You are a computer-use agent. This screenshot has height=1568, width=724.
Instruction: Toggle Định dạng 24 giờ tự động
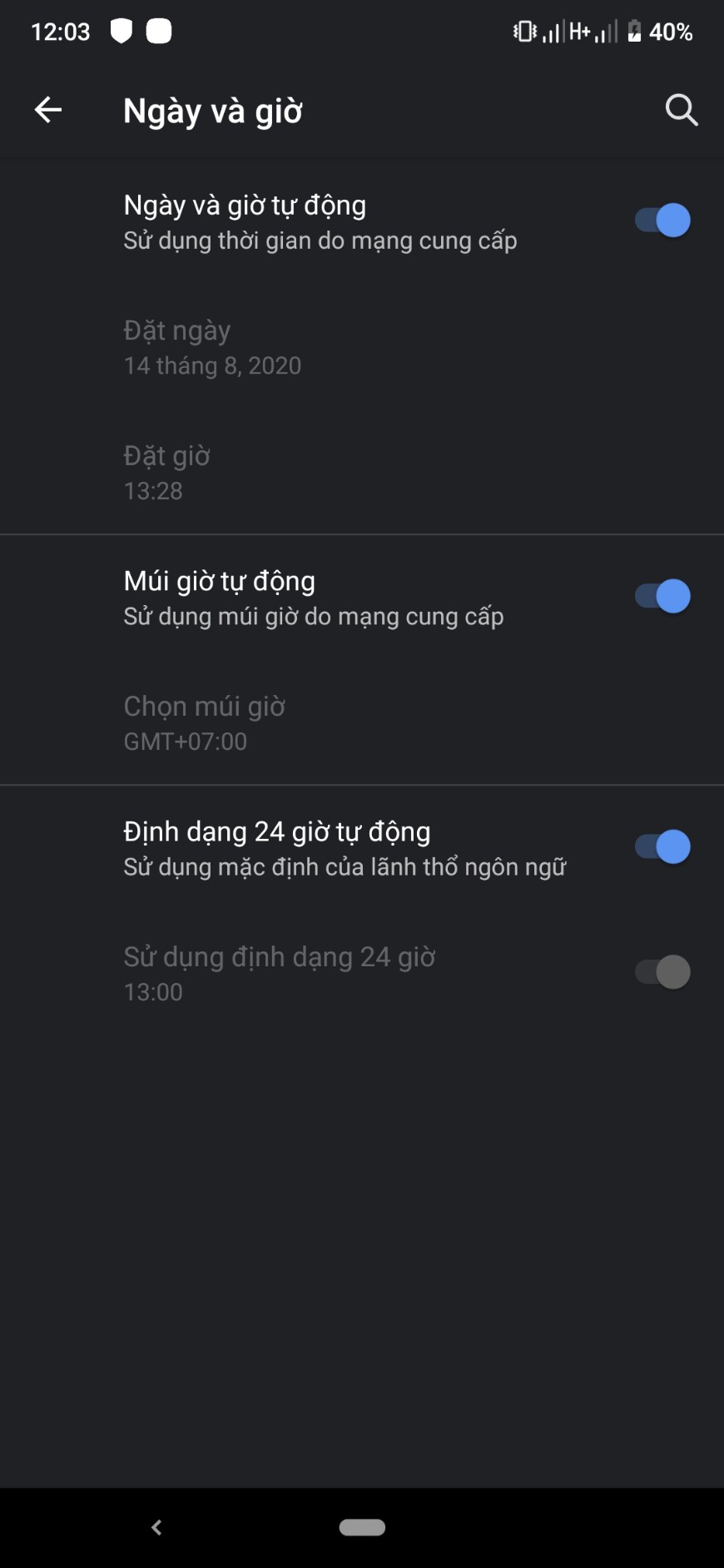(x=662, y=846)
